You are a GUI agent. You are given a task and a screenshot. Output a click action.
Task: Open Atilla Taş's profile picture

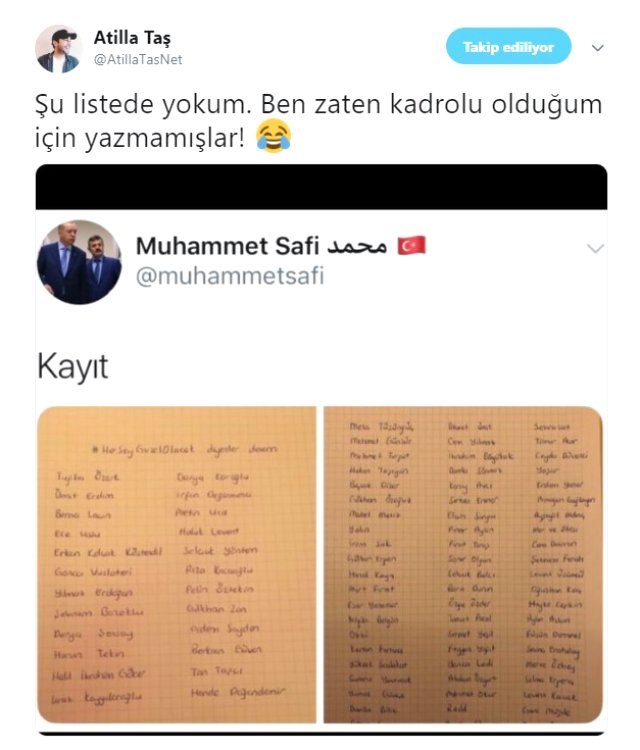click(x=59, y=49)
